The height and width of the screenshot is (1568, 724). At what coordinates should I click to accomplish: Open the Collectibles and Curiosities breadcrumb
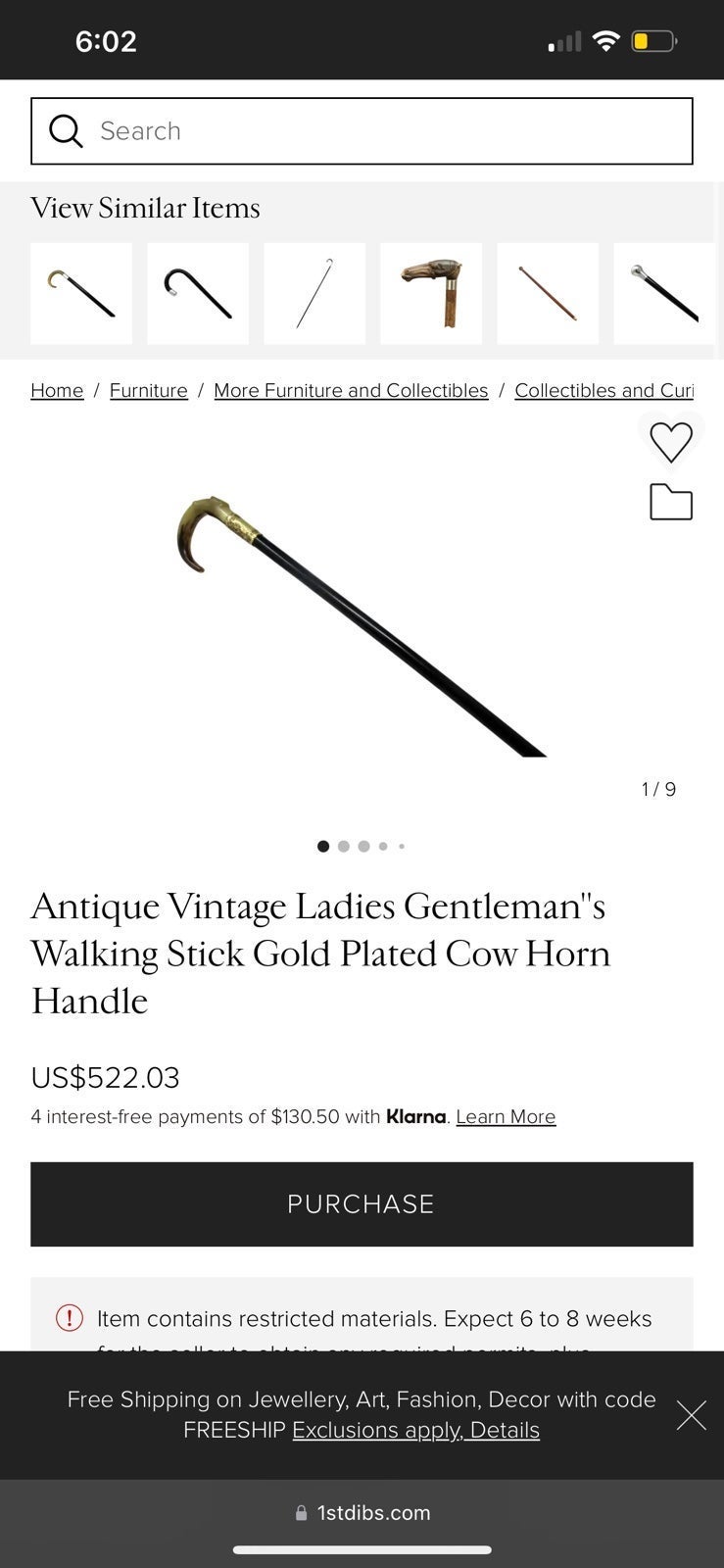(x=603, y=390)
